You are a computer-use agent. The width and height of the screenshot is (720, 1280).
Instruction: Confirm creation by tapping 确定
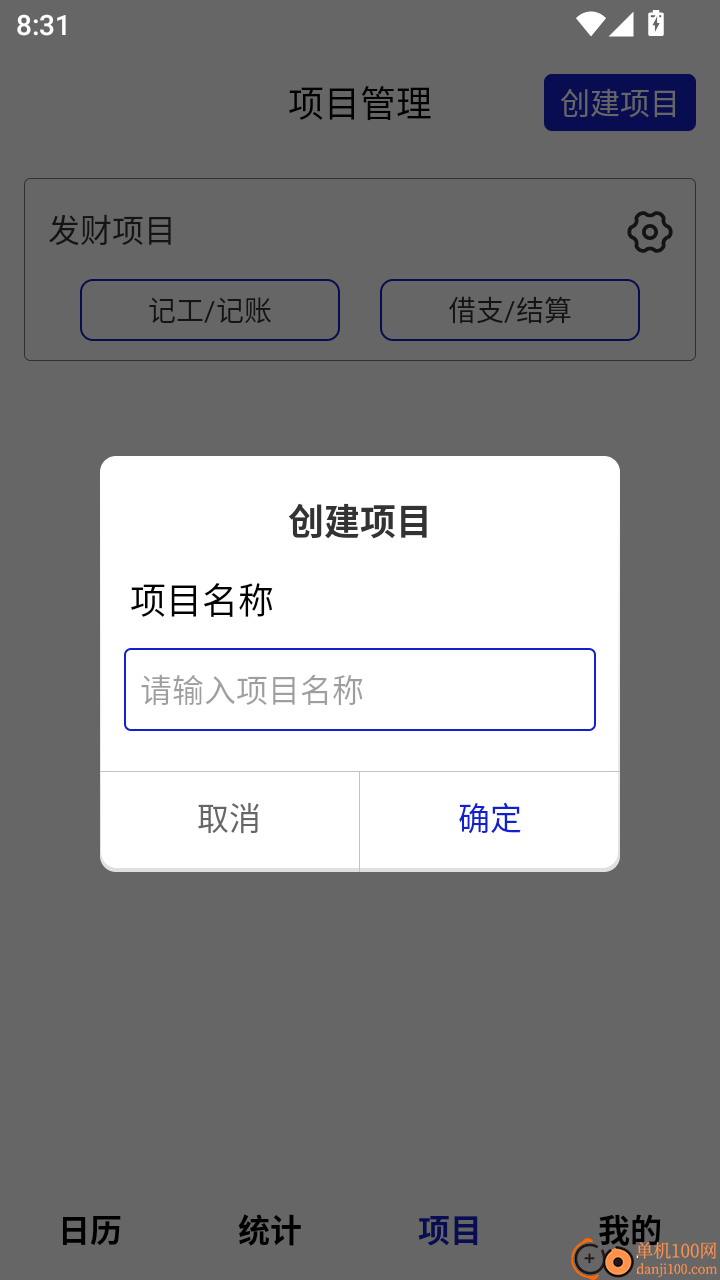click(489, 820)
